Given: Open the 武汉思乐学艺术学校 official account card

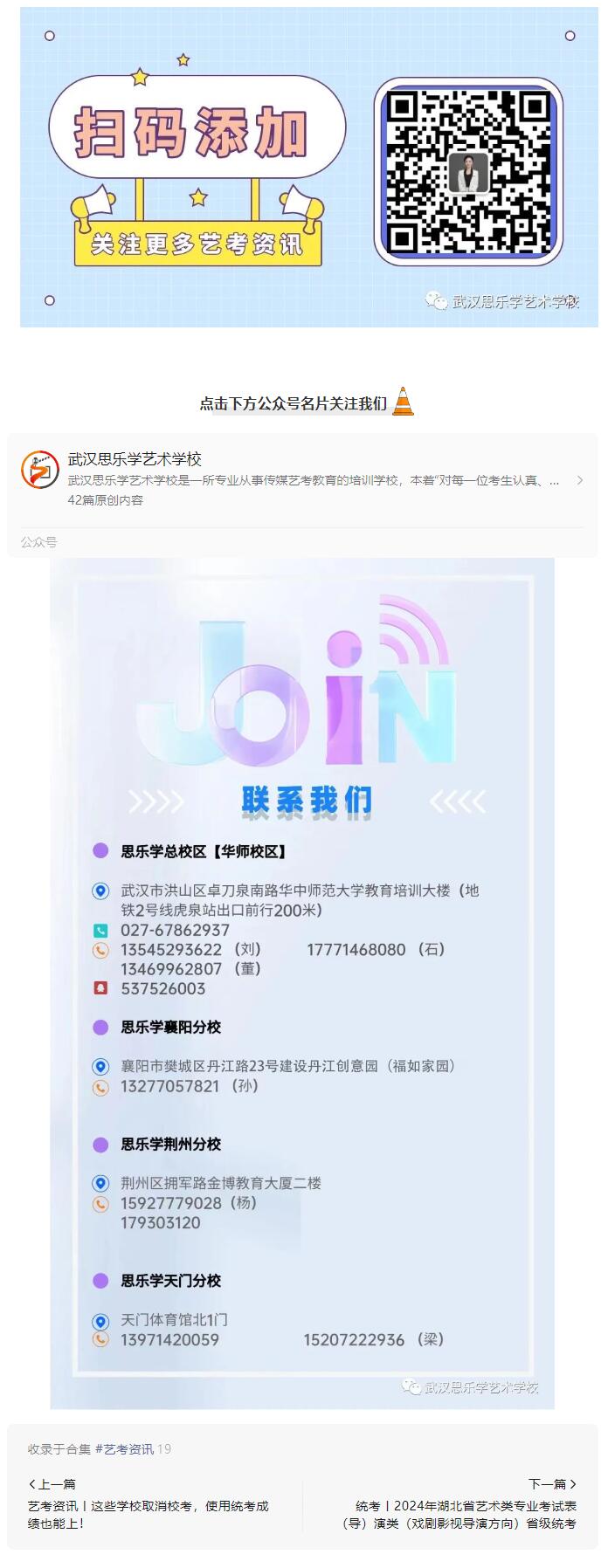Looking at the screenshot, I should (301, 479).
